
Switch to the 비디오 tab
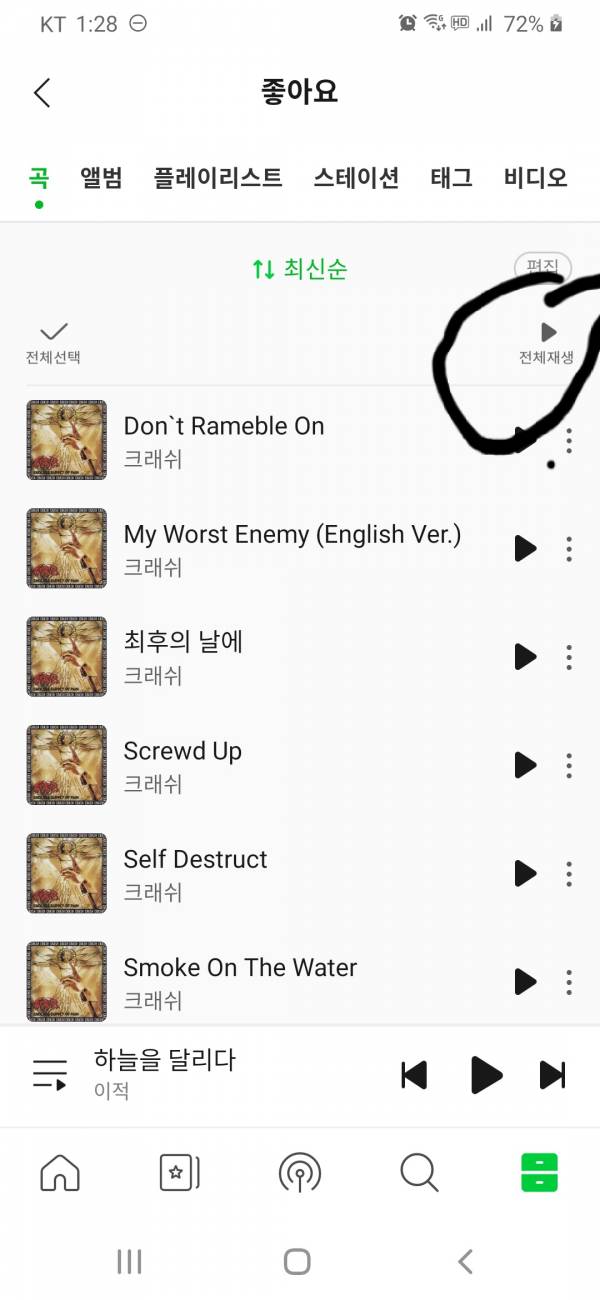pyautogui.click(x=535, y=178)
